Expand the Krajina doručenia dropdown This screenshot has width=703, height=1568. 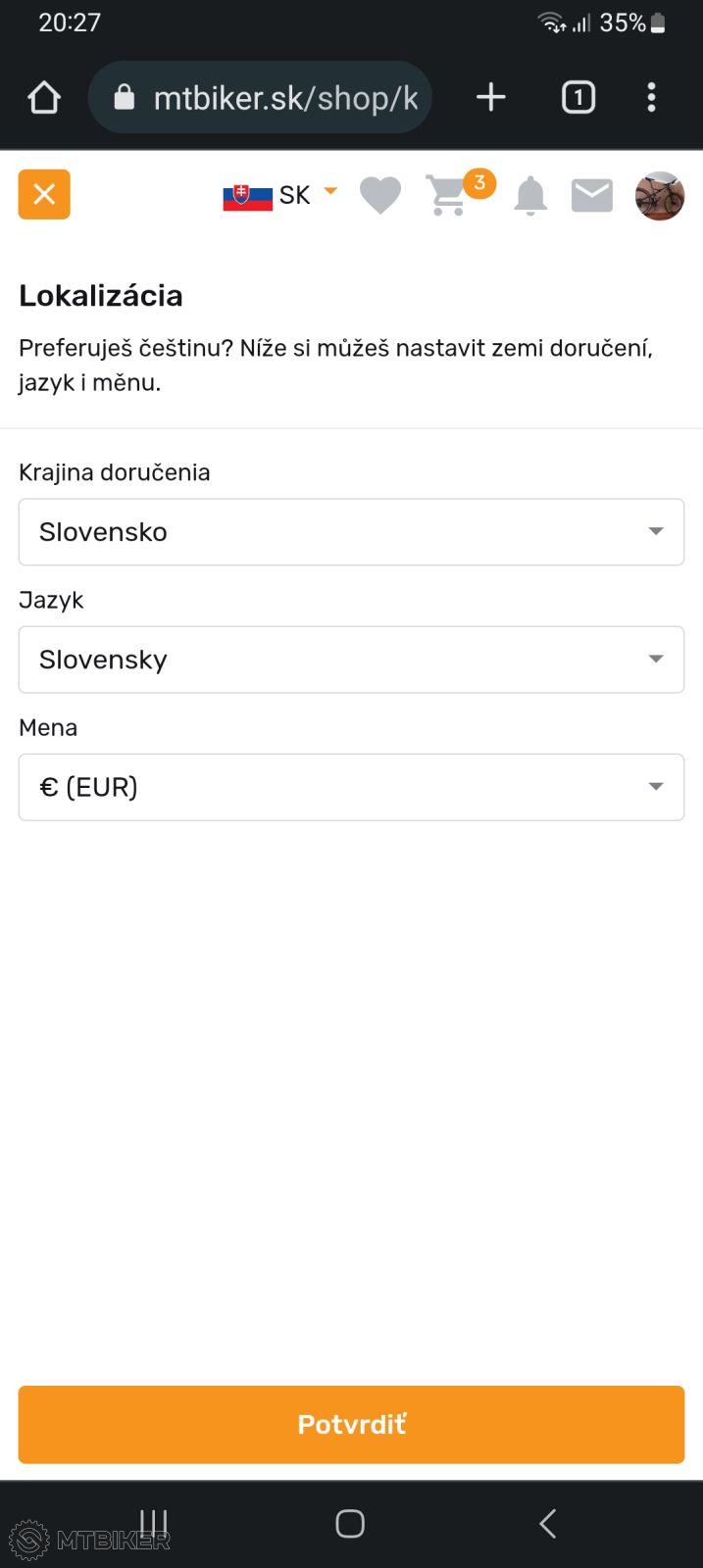pyautogui.click(x=351, y=532)
